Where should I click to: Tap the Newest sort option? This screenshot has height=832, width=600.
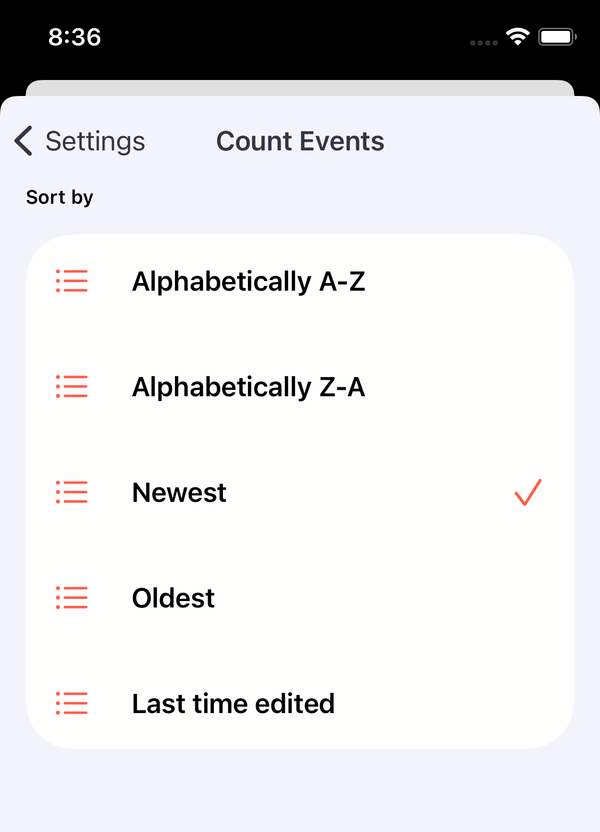click(180, 493)
